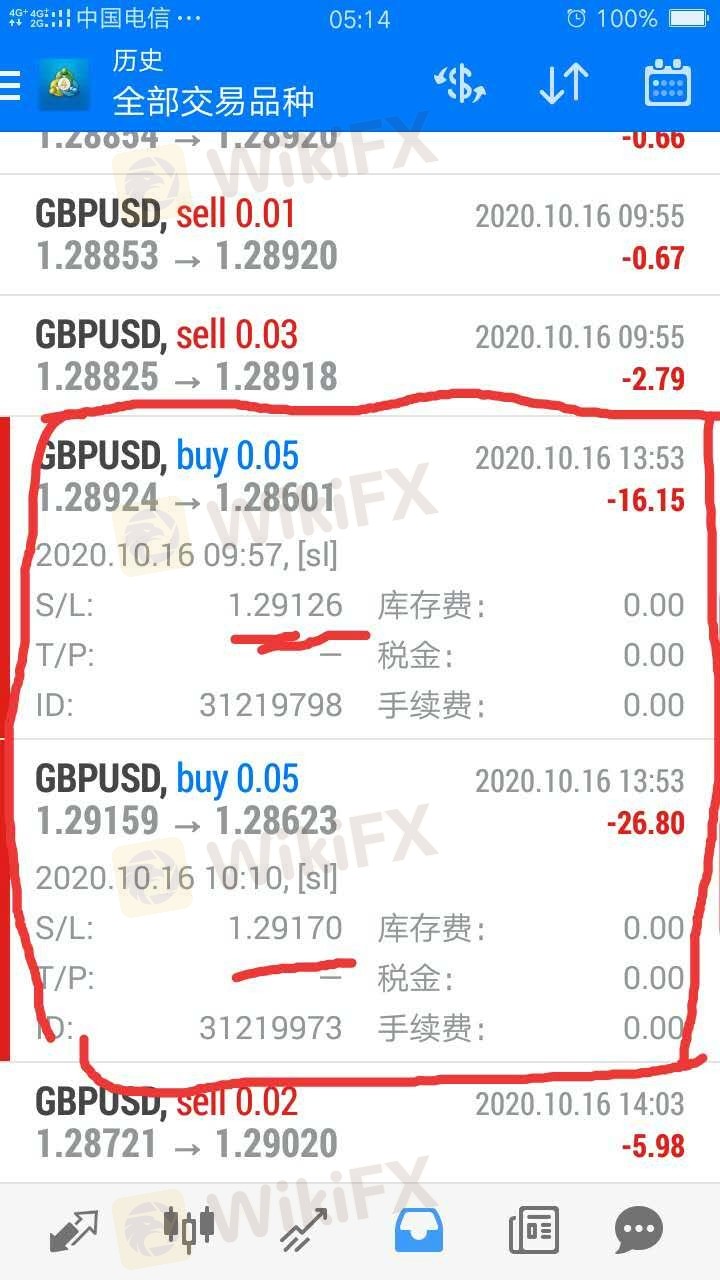The width and height of the screenshot is (720, 1280).
Task: Open the side menu drawer
Action: 10,85
